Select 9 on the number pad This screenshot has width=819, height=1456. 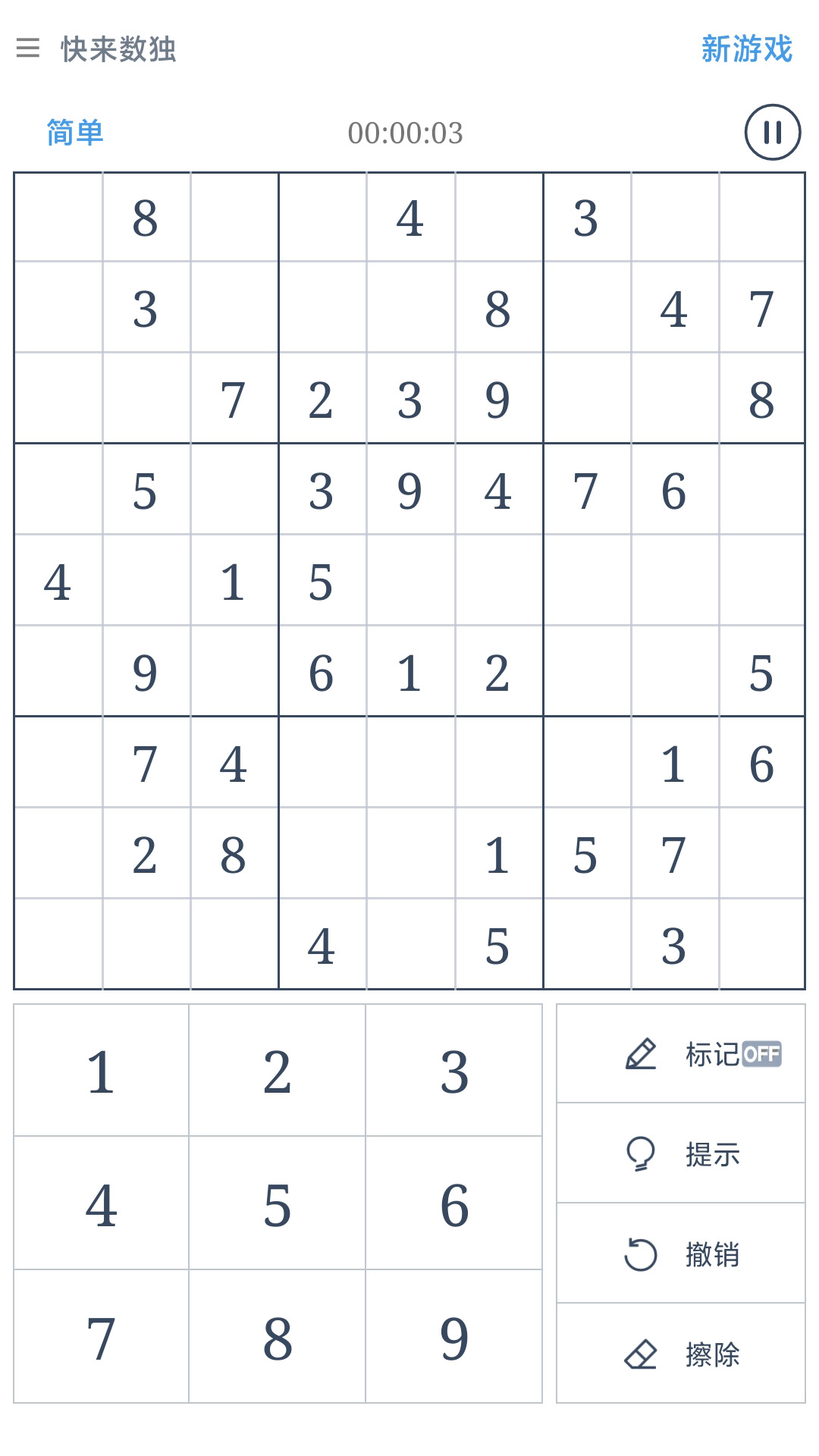coord(453,1337)
